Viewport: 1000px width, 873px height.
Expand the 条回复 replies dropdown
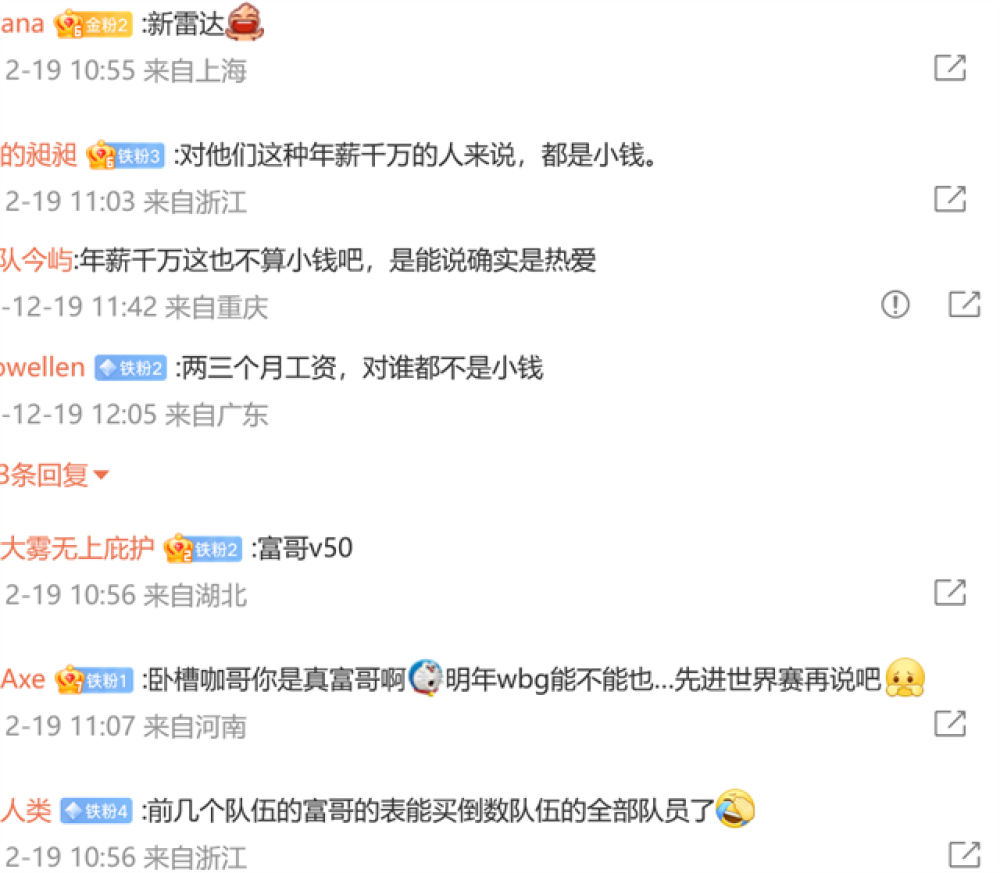tap(55, 476)
